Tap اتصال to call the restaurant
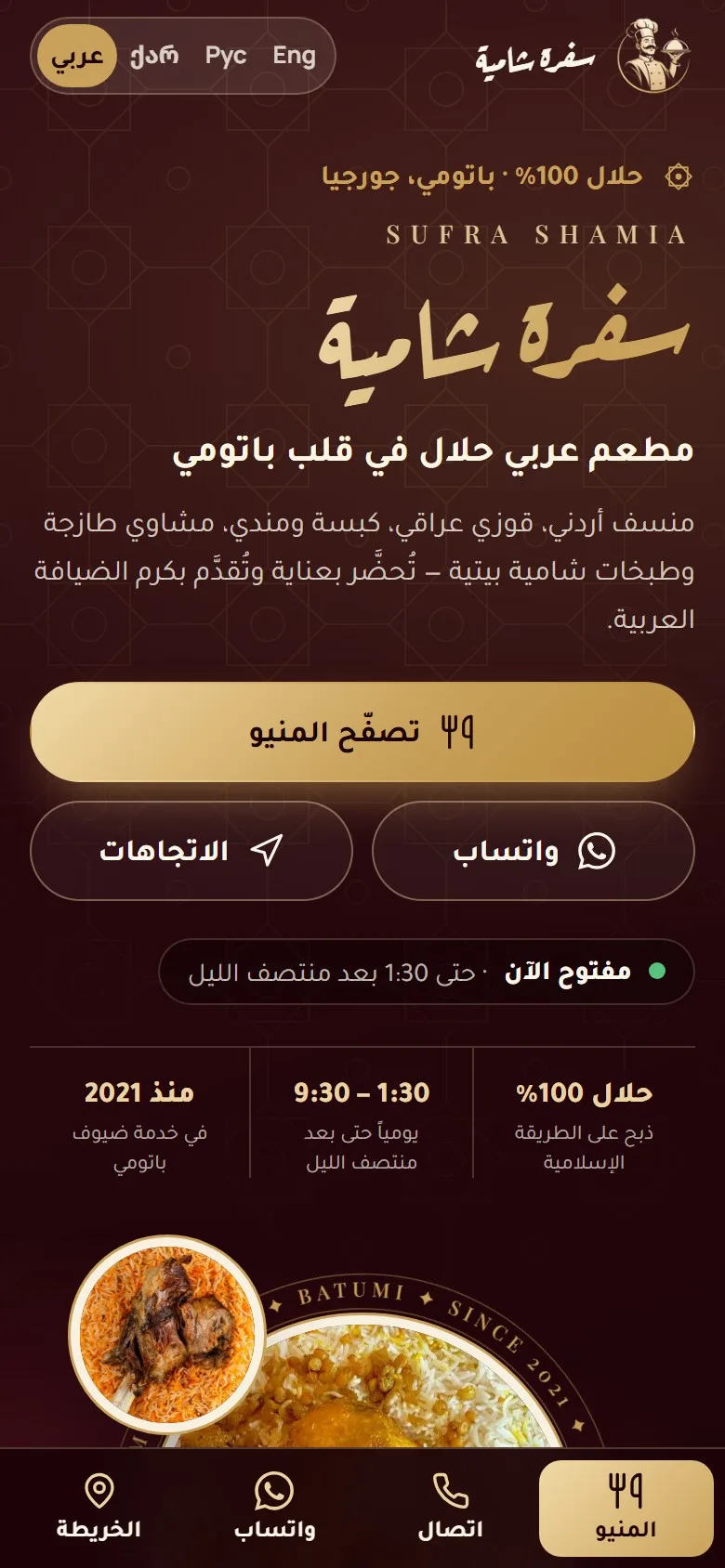The height and width of the screenshot is (1568, 725). pyautogui.click(x=451, y=1509)
